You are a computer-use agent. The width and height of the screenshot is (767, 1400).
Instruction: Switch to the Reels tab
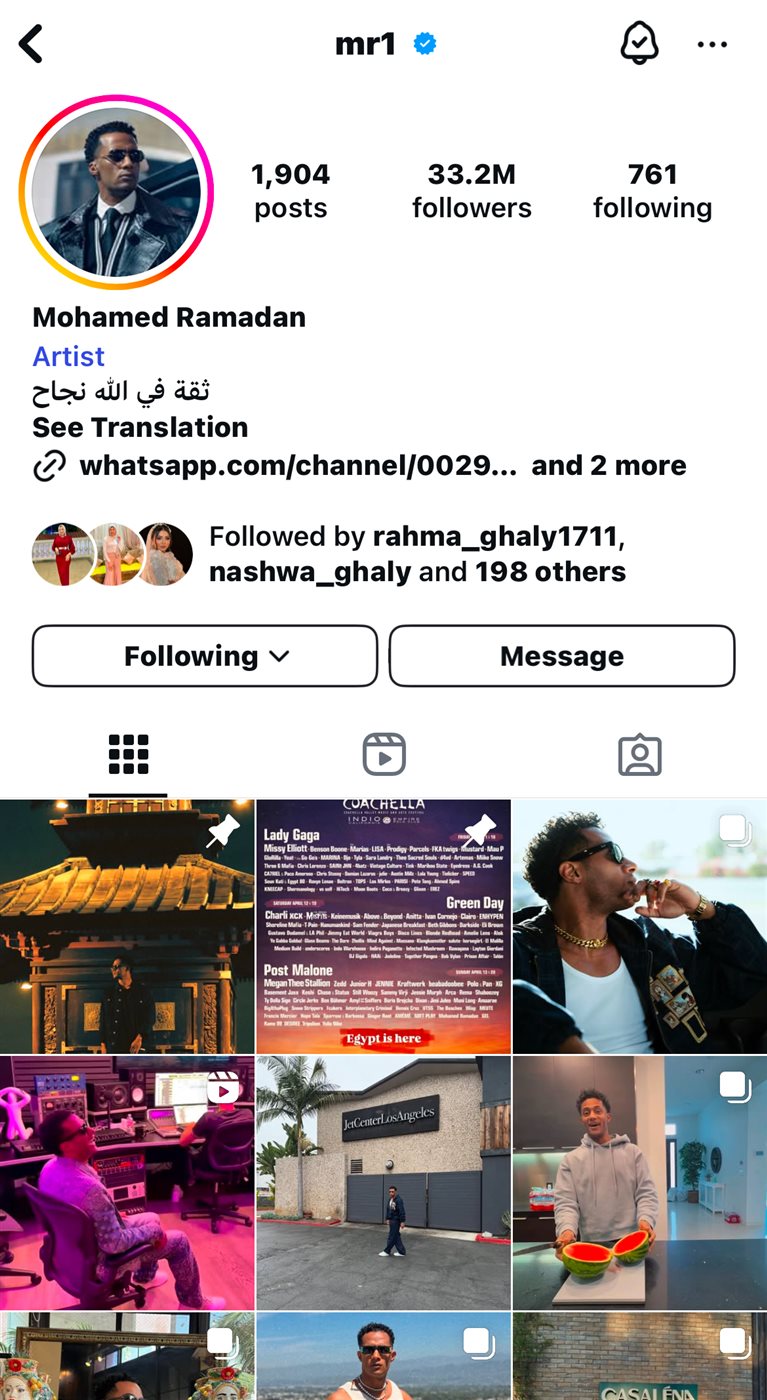(x=384, y=754)
